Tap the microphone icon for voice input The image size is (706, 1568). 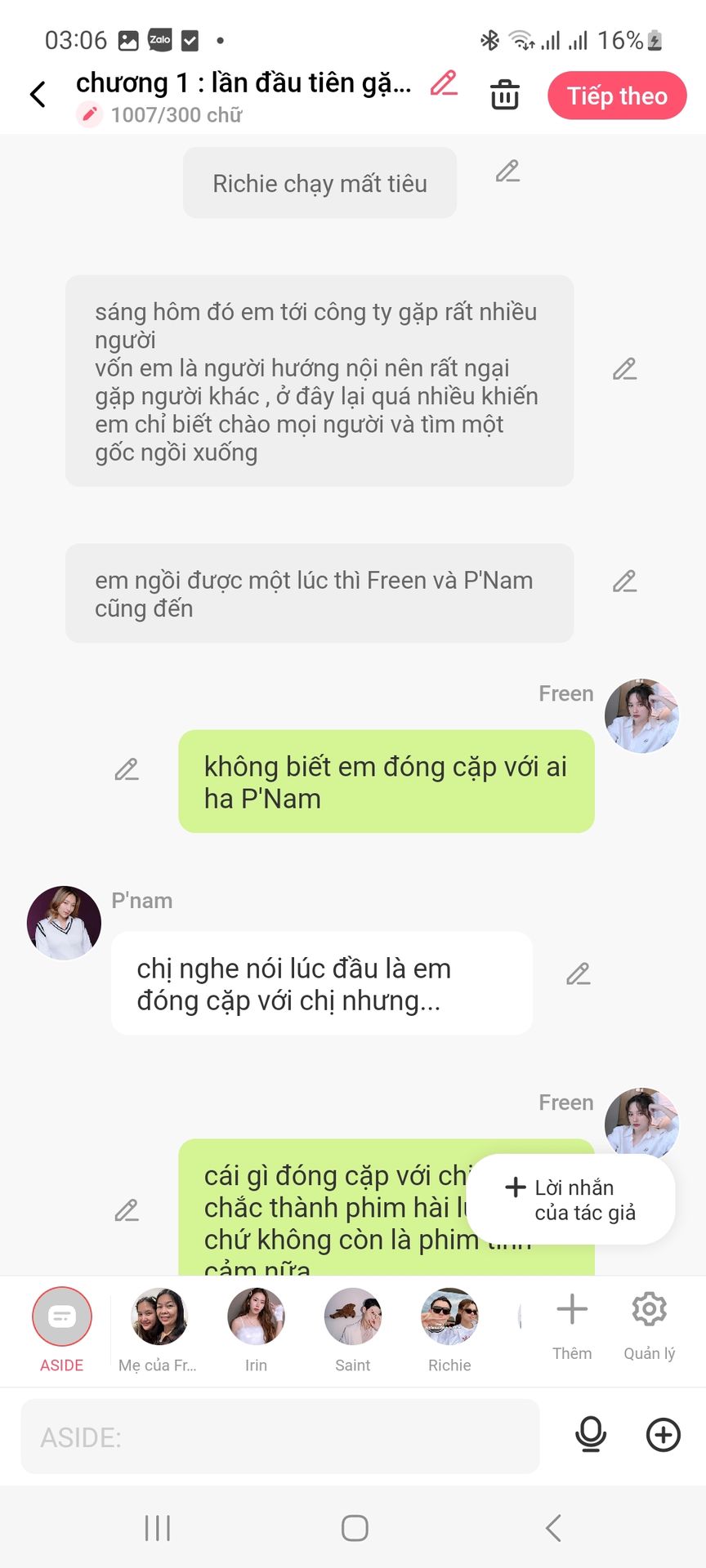(x=591, y=1435)
